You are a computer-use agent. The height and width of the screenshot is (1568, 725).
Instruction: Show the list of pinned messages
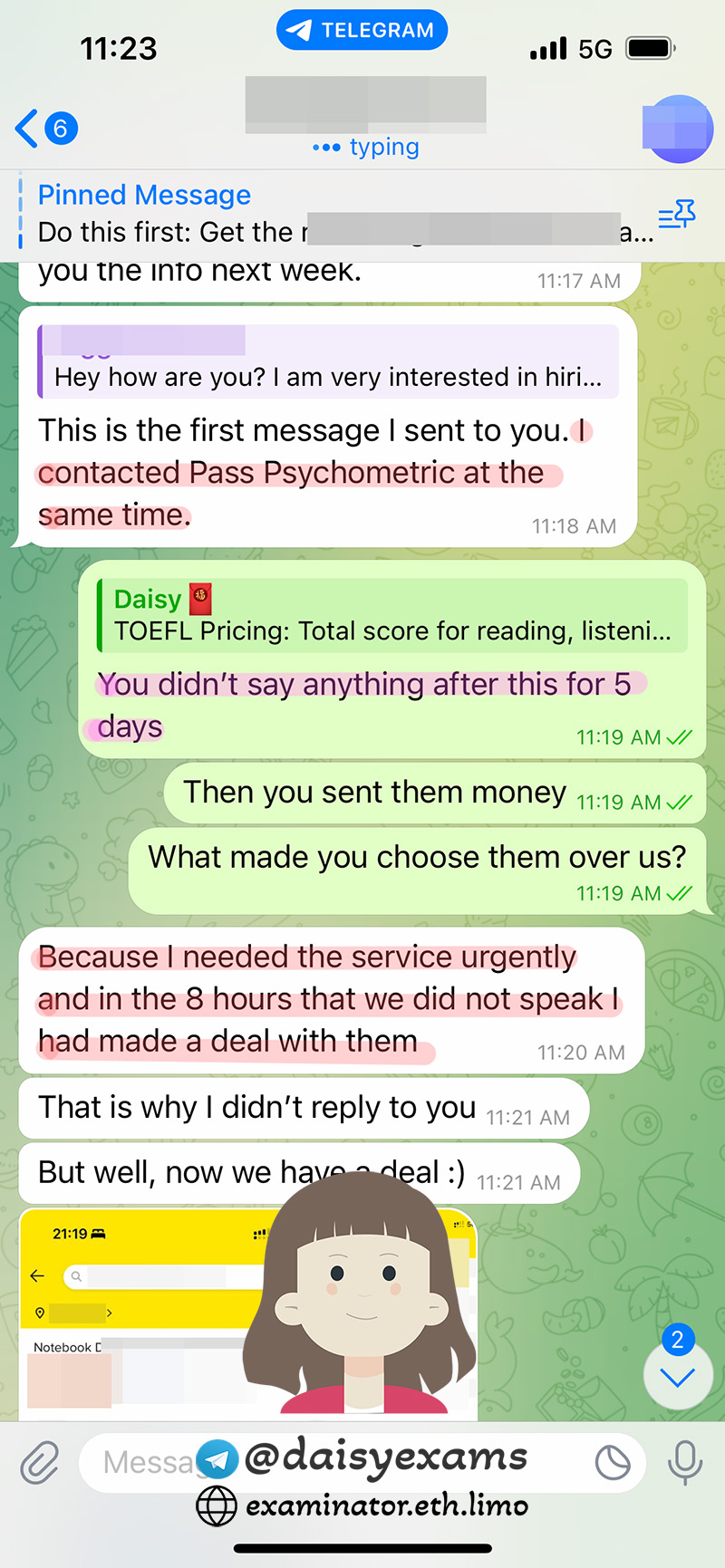(x=676, y=216)
